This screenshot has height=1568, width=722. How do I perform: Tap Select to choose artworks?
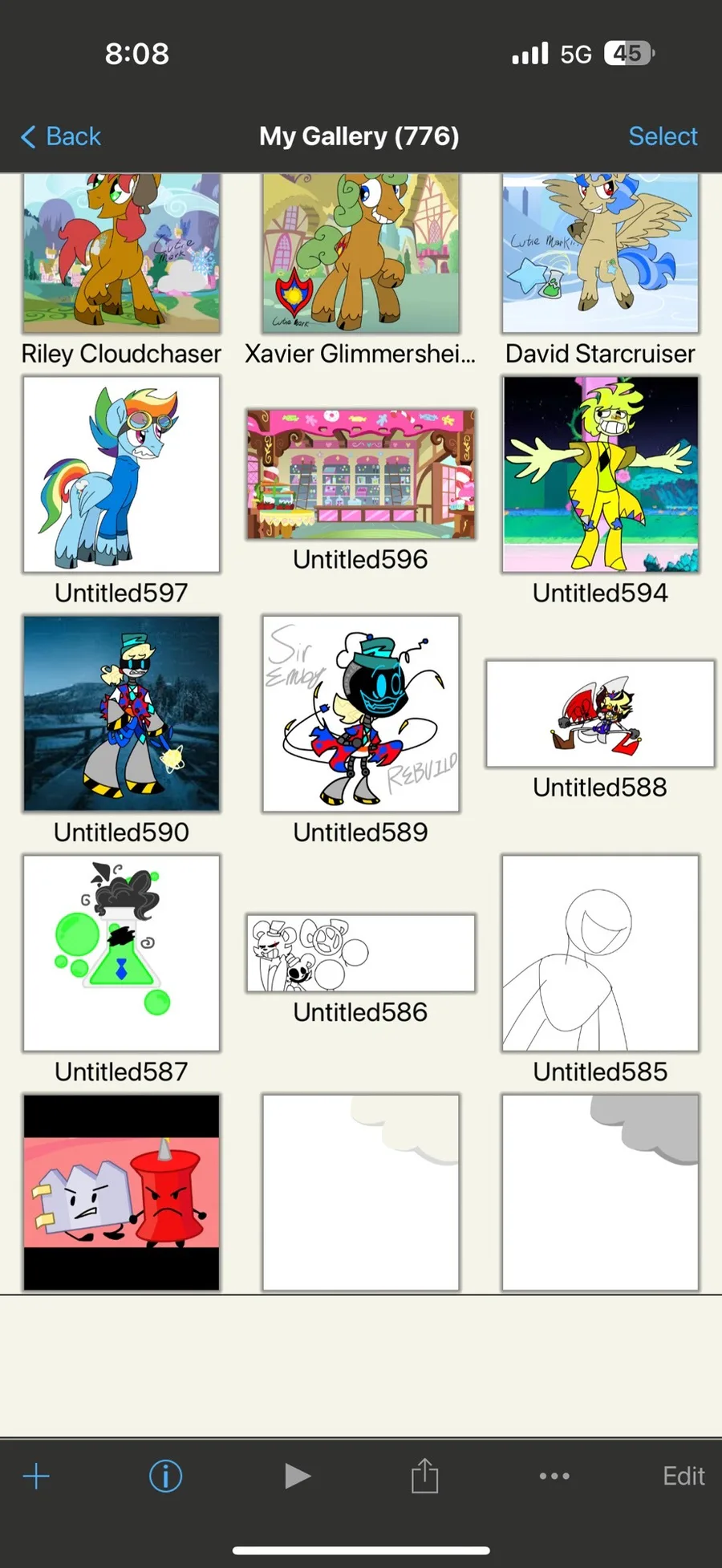pyautogui.click(x=663, y=136)
